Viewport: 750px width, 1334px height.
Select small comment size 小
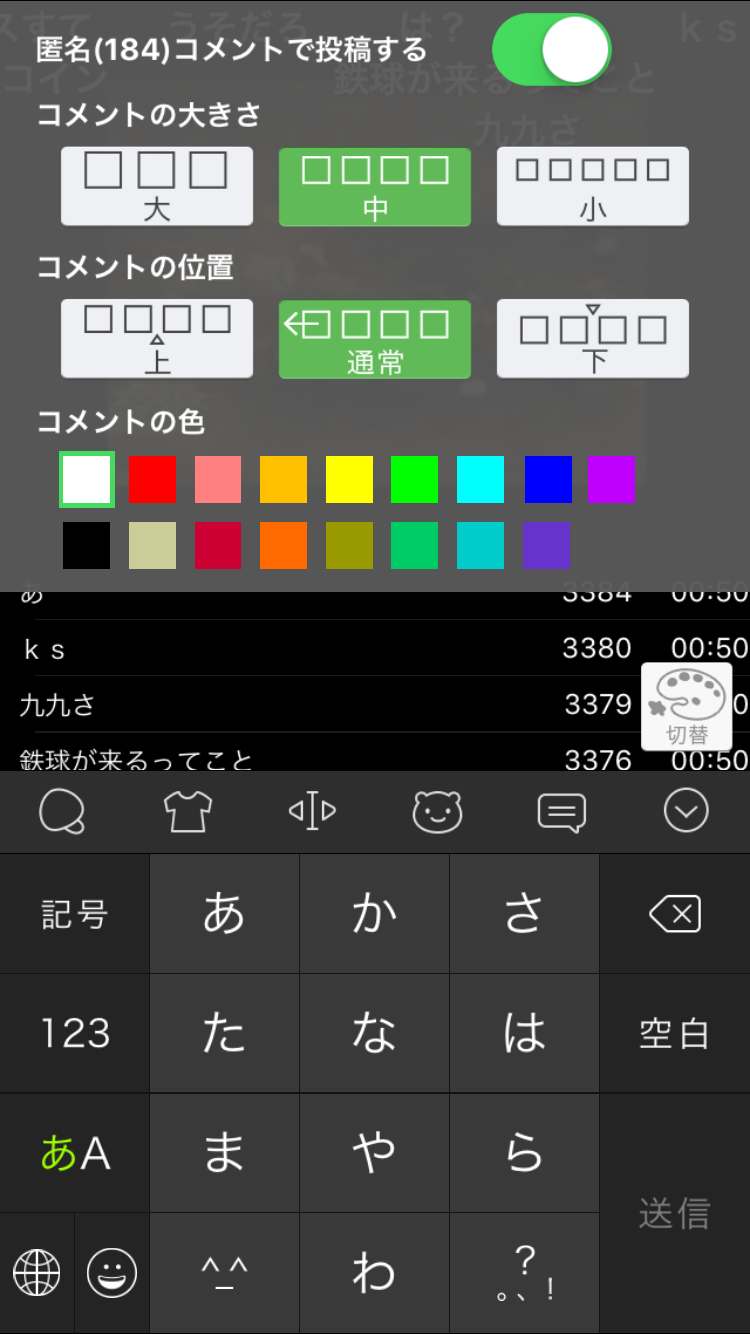[593, 186]
